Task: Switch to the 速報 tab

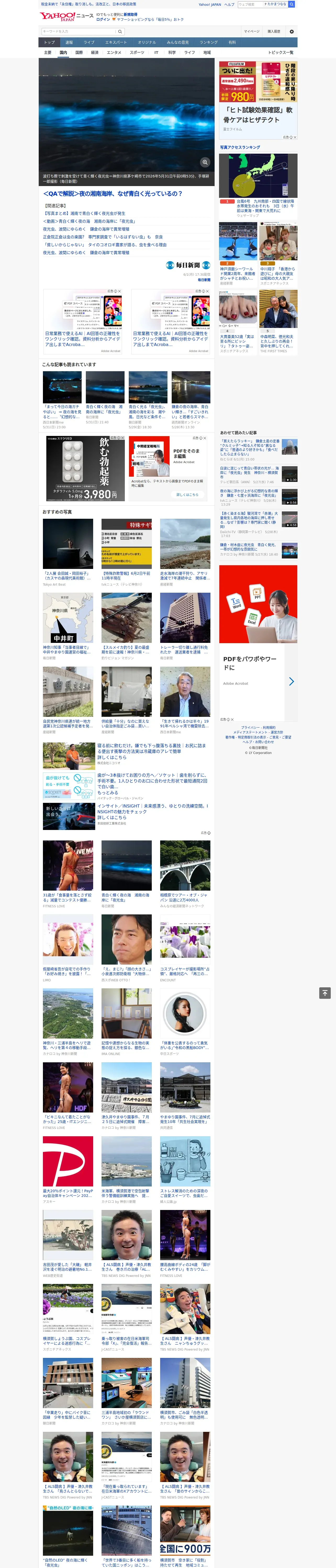Action: pyautogui.click(x=69, y=43)
